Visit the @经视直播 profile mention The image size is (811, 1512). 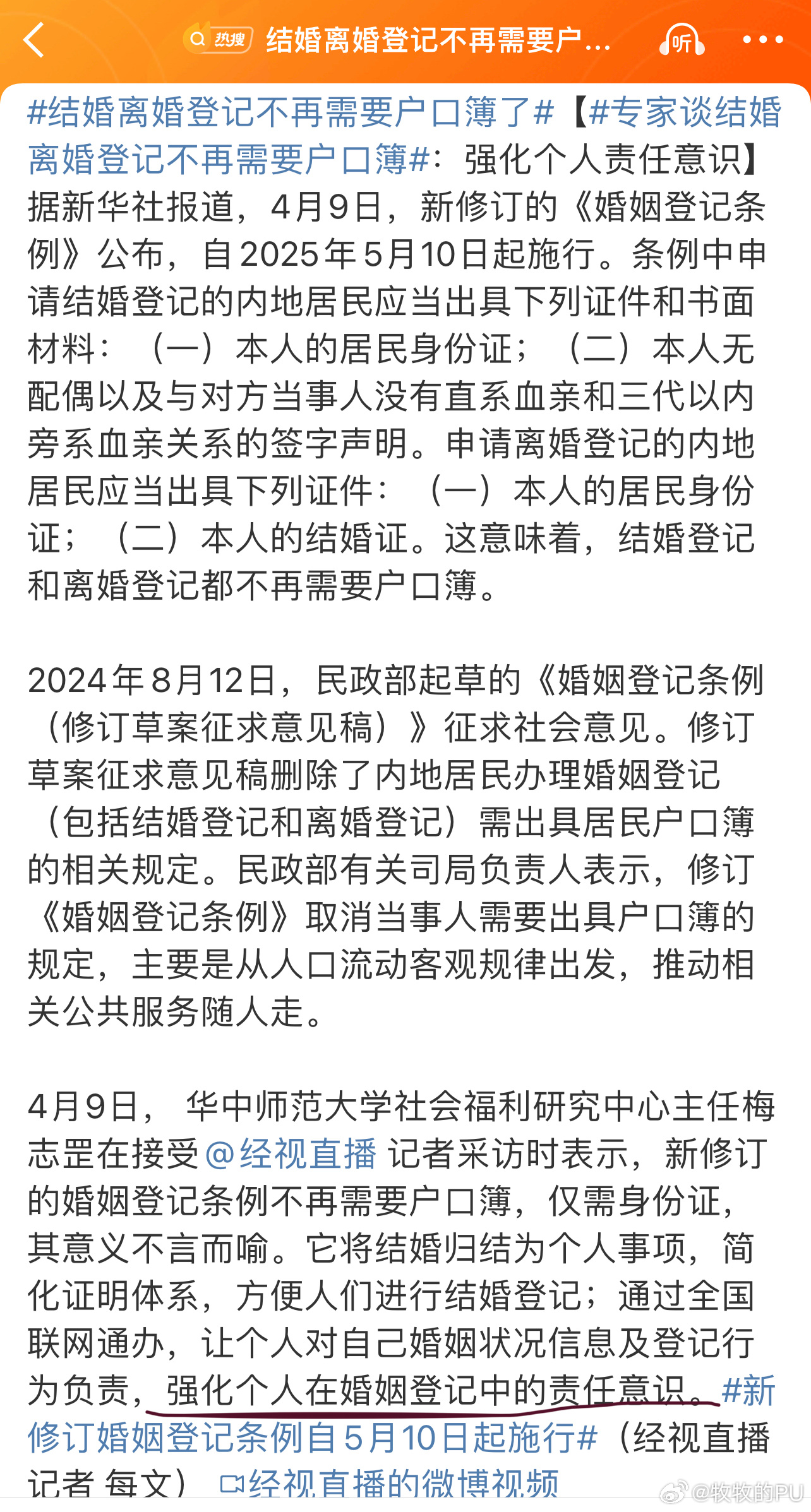[x=291, y=1154]
